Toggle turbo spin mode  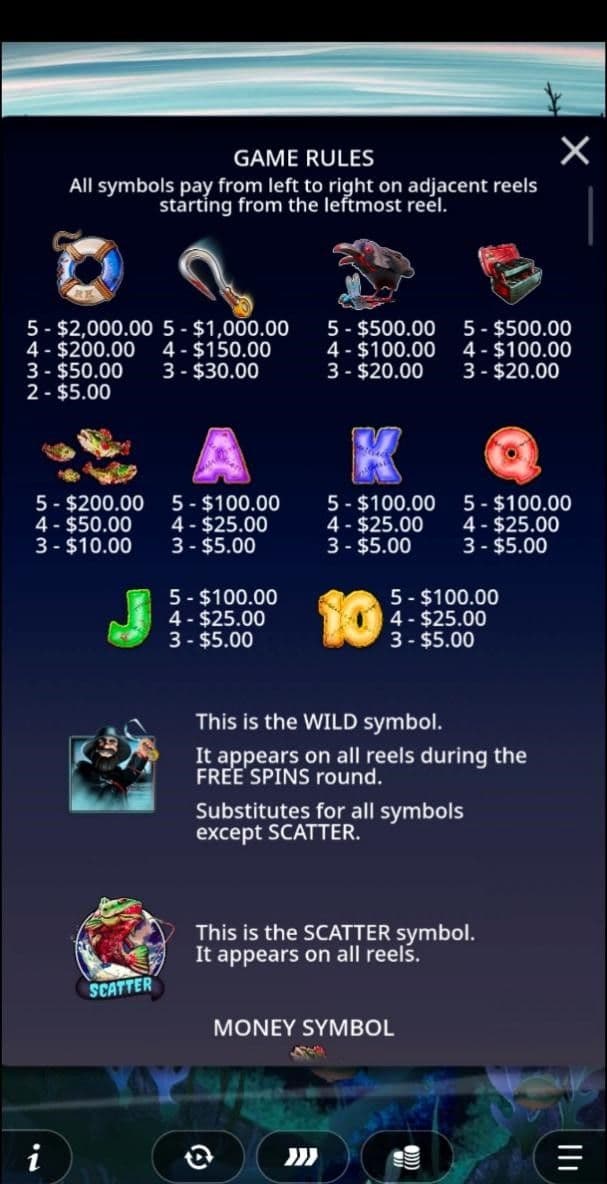[x=302, y=1158]
